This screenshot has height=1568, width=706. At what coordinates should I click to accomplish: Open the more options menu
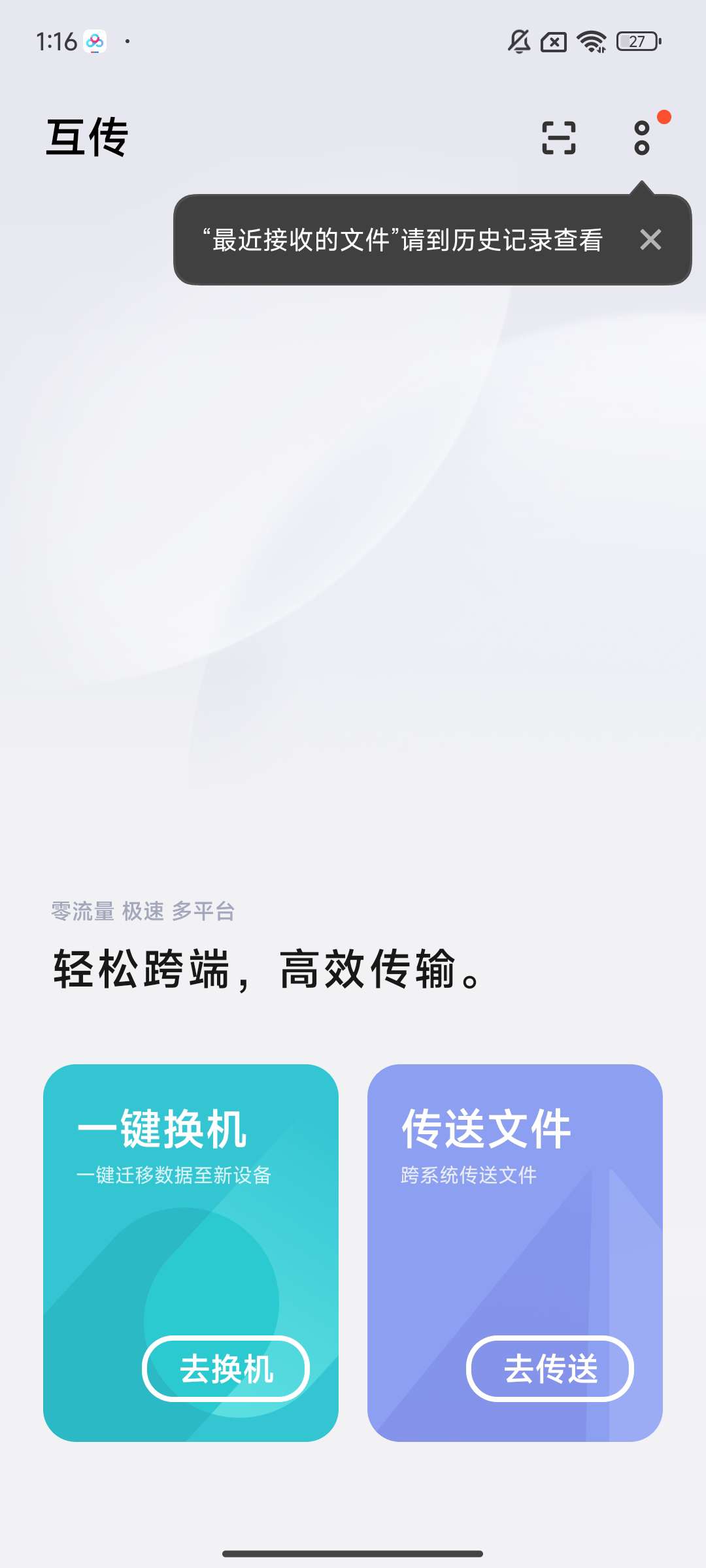coord(642,138)
